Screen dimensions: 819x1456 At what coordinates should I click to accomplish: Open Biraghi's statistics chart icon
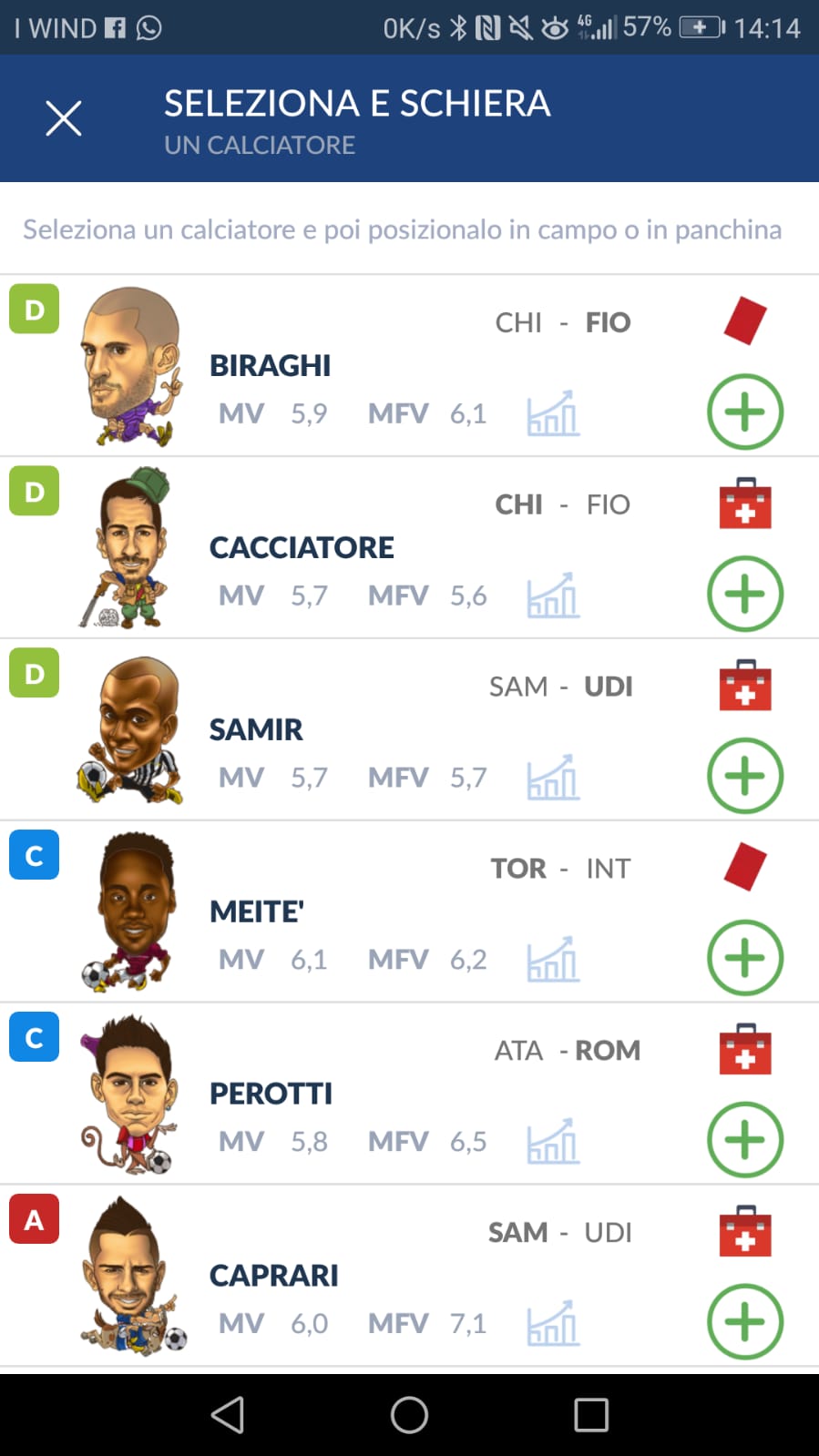tap(553, 413)
